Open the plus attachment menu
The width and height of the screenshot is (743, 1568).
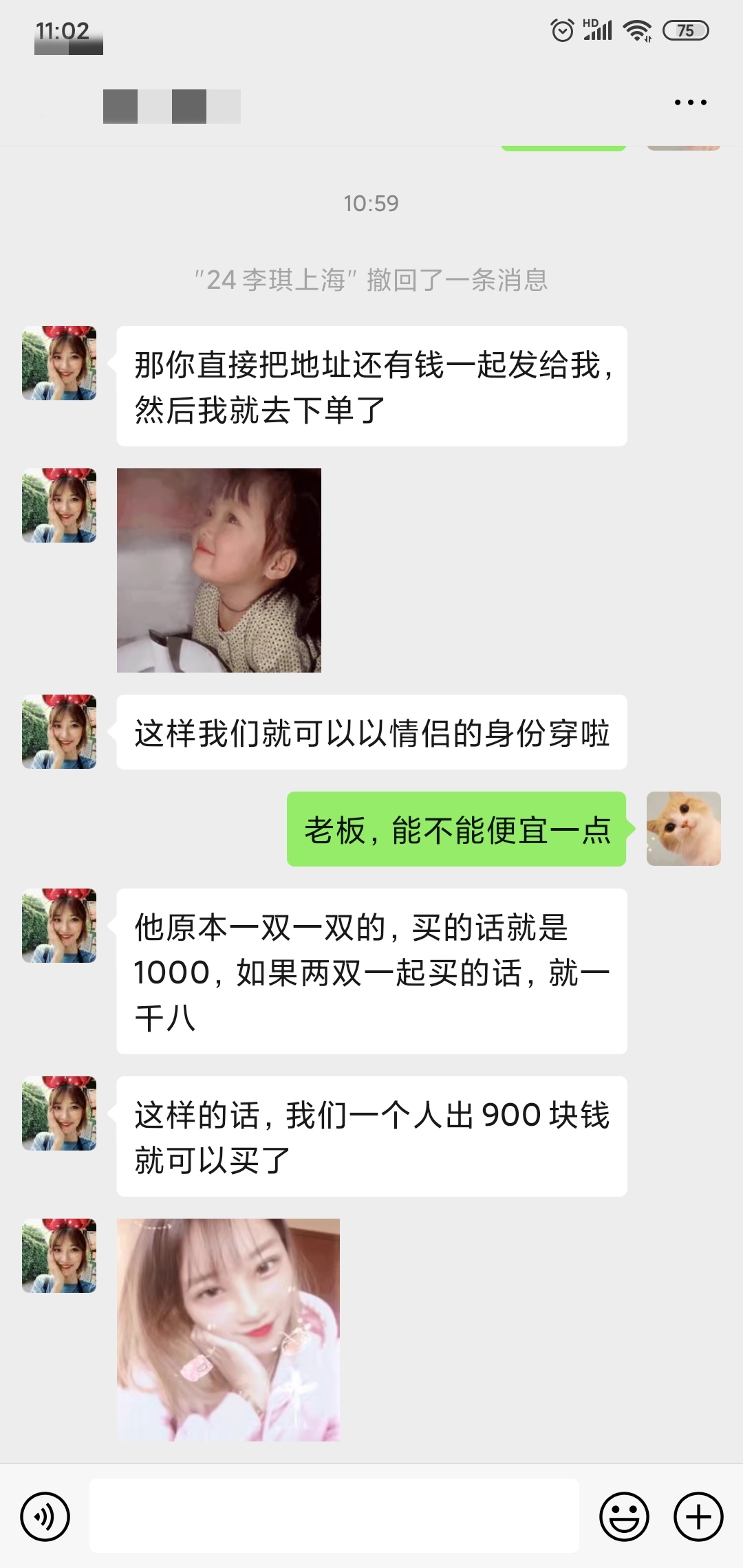(x=698, y=1516)
